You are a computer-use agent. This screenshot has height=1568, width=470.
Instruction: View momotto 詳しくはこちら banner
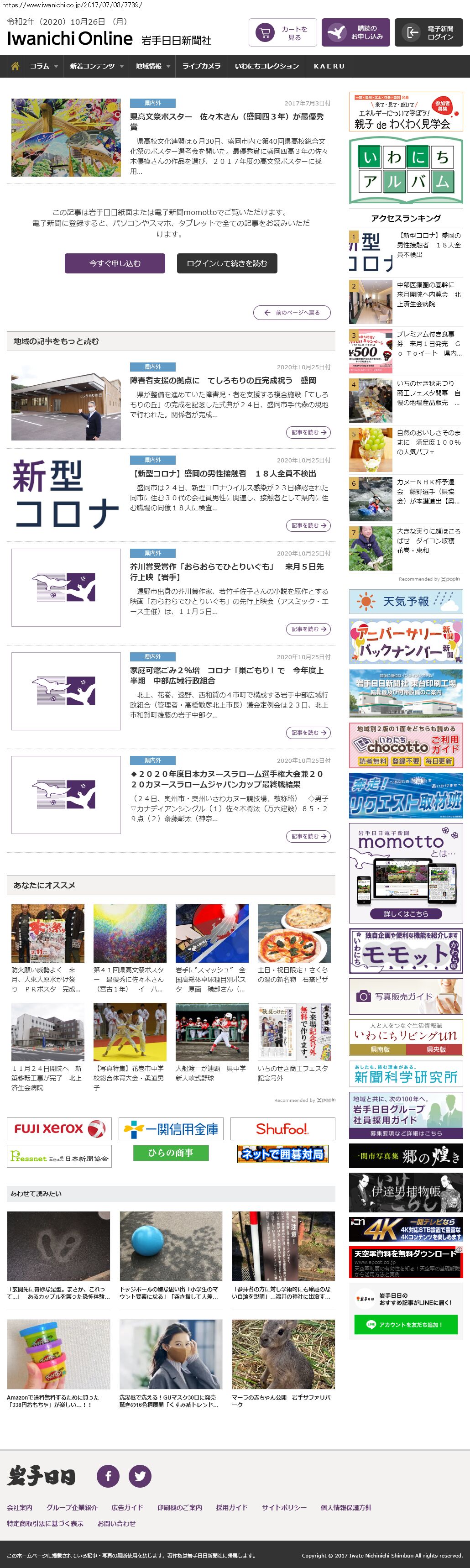coord(406,914)
